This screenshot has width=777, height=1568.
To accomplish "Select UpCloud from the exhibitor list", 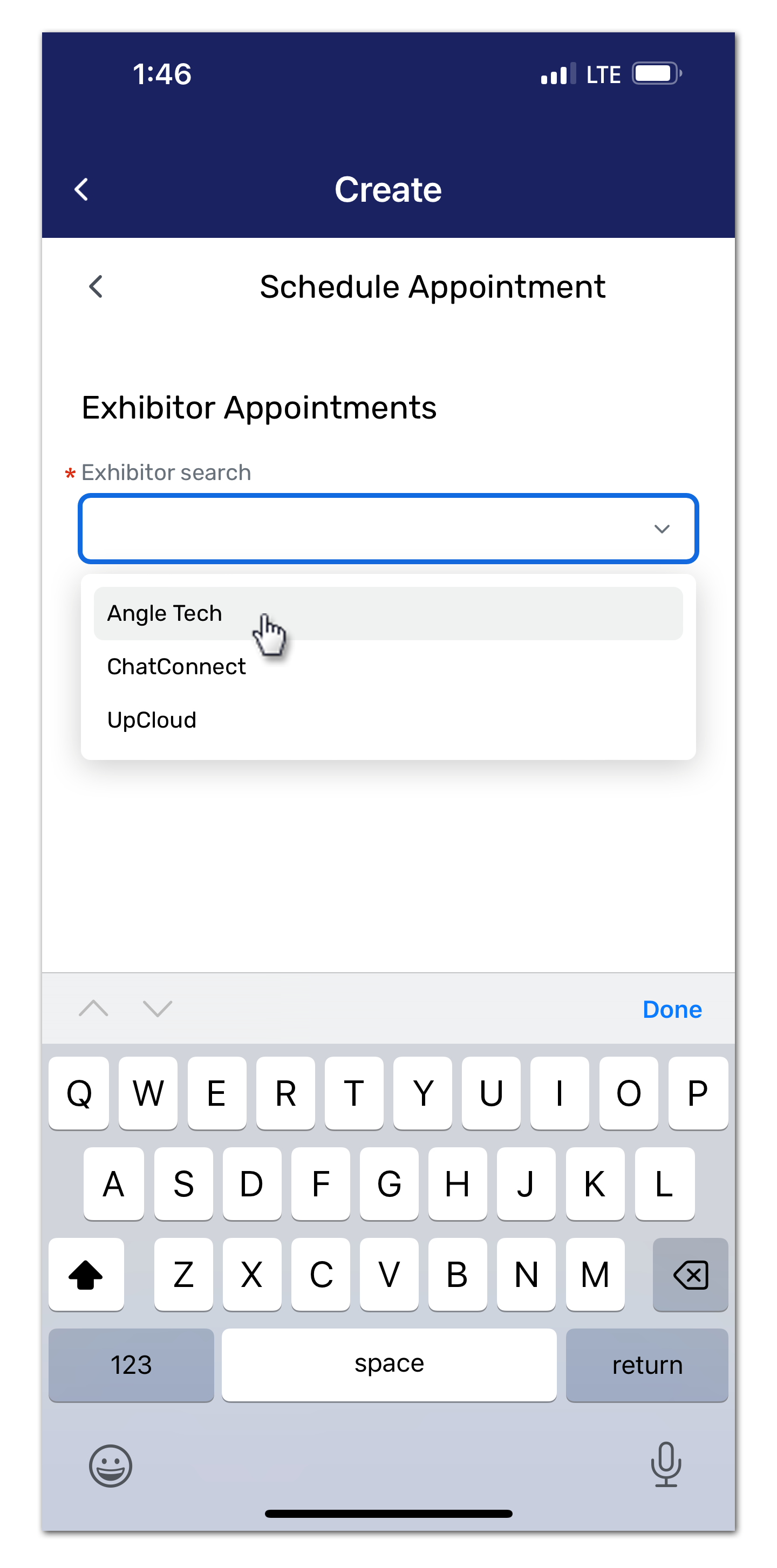I will pyautogui.click(x=151, y=720).
